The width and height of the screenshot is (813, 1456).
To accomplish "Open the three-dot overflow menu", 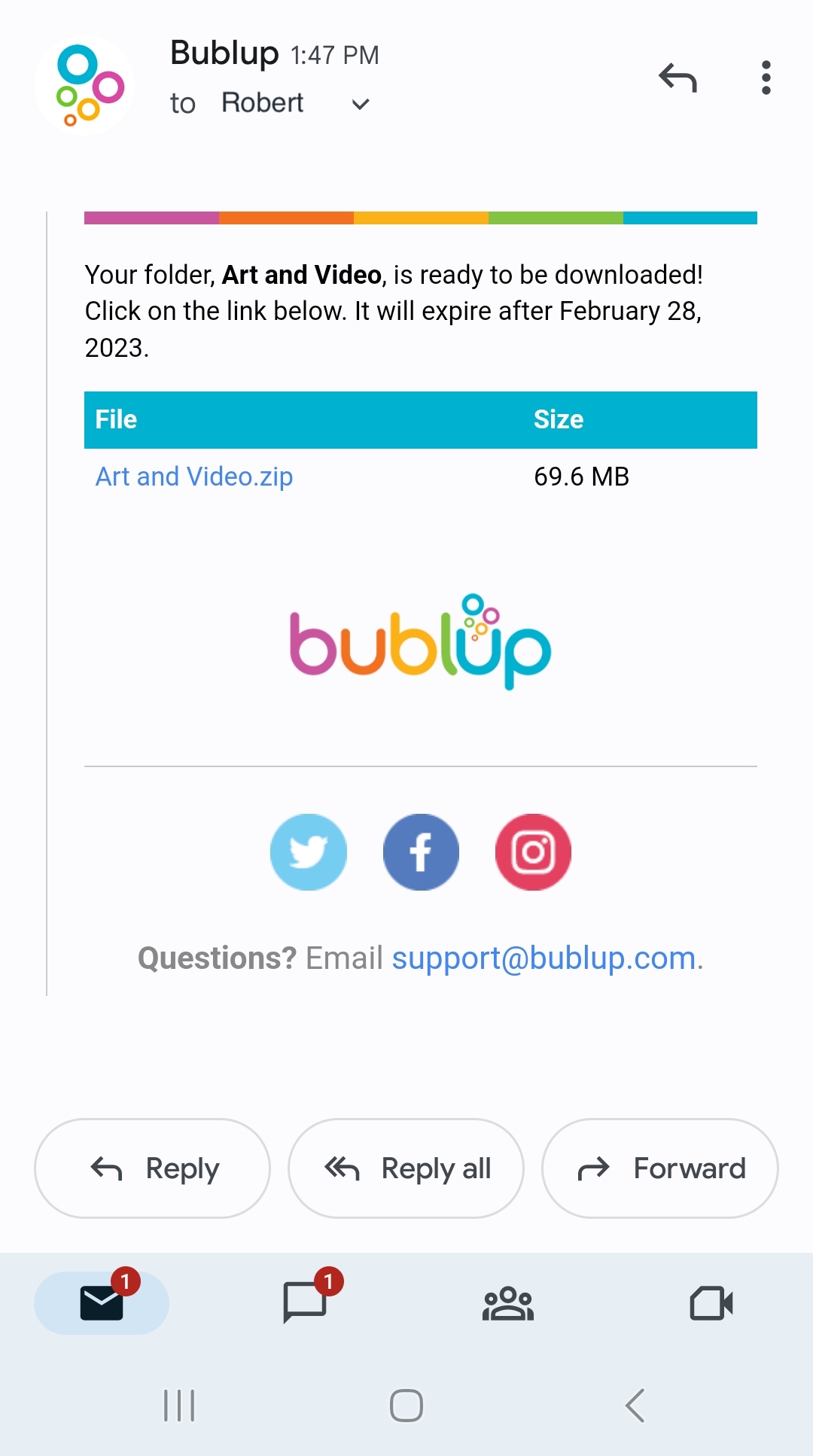I will [x=766, y=78].
